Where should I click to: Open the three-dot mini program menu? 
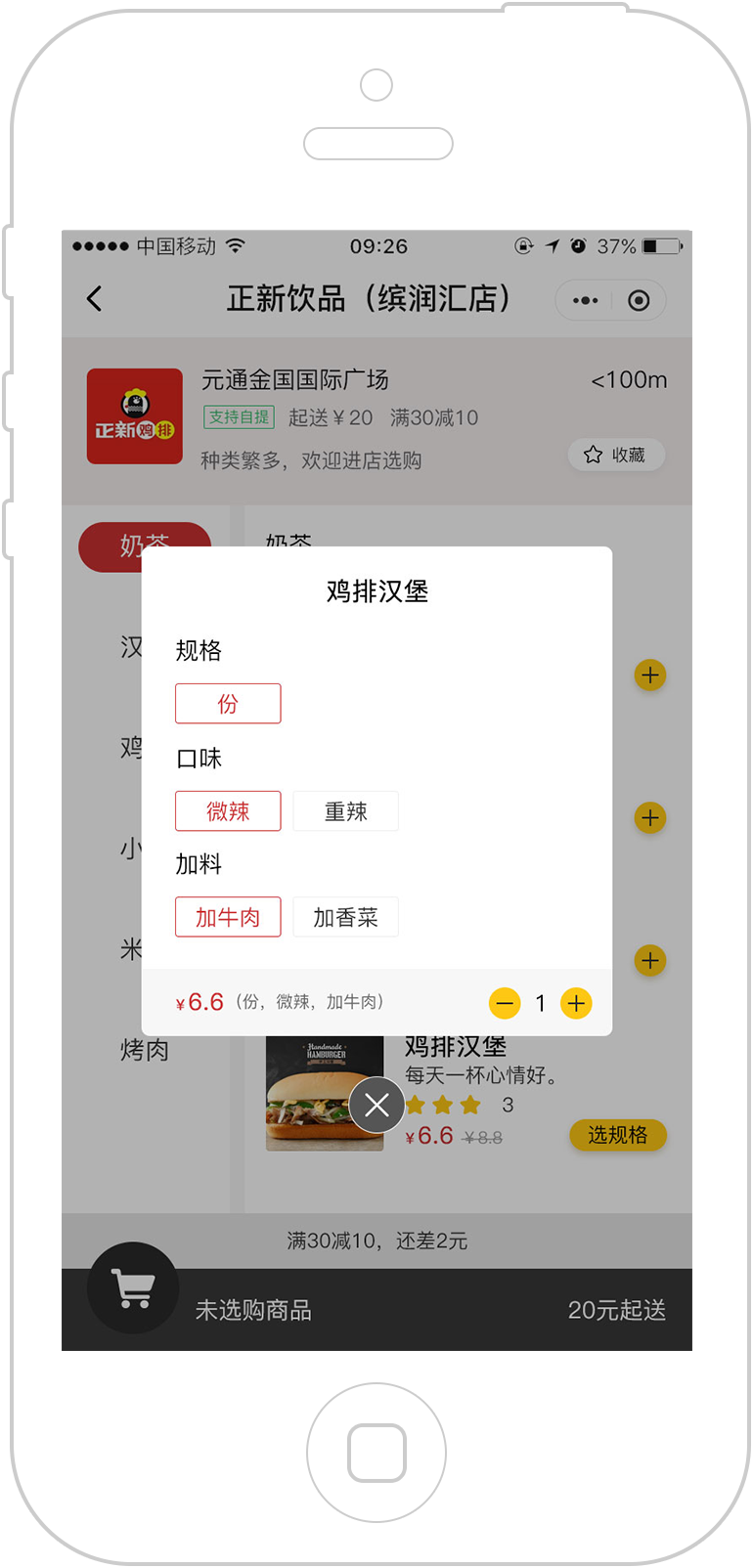point(585,300)
